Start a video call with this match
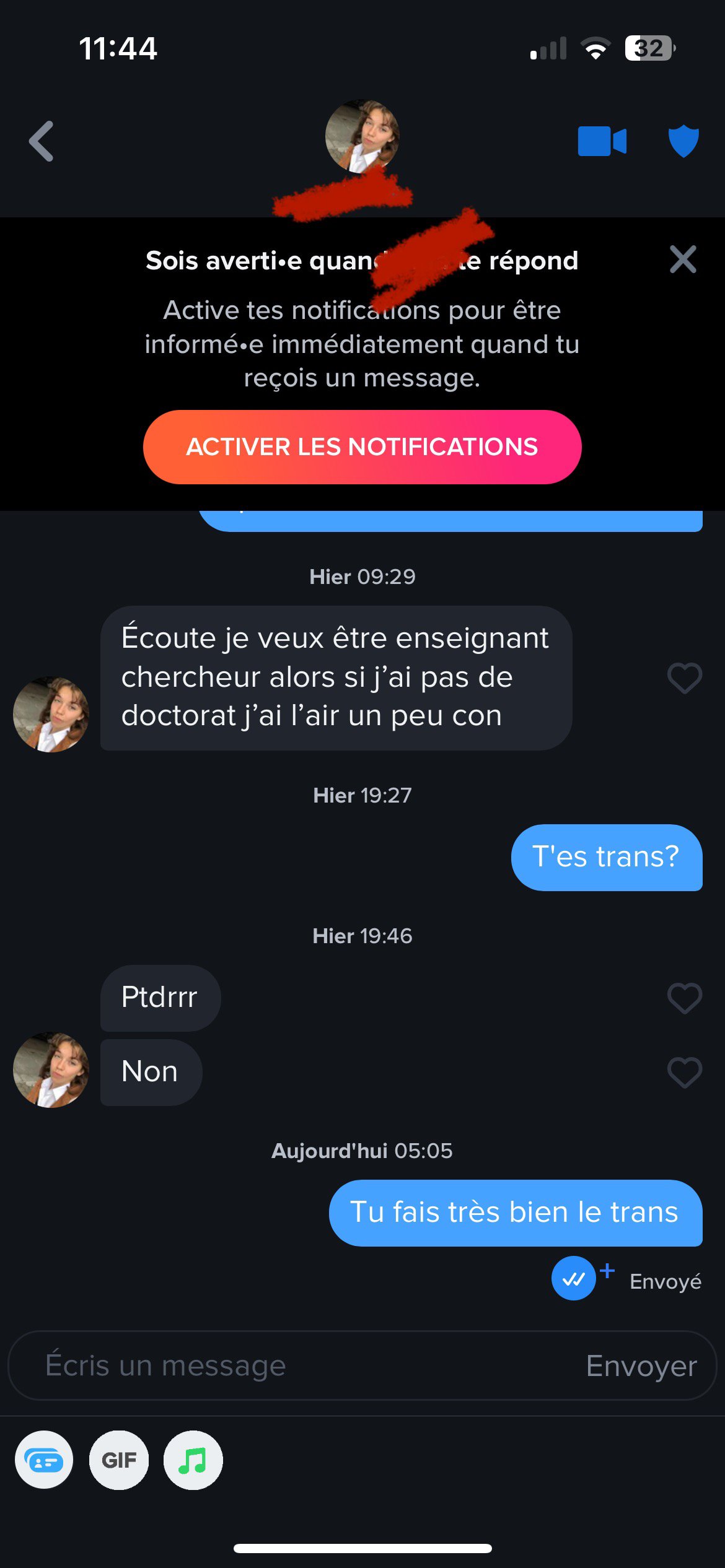725x1568 pixels. [602, 141]
